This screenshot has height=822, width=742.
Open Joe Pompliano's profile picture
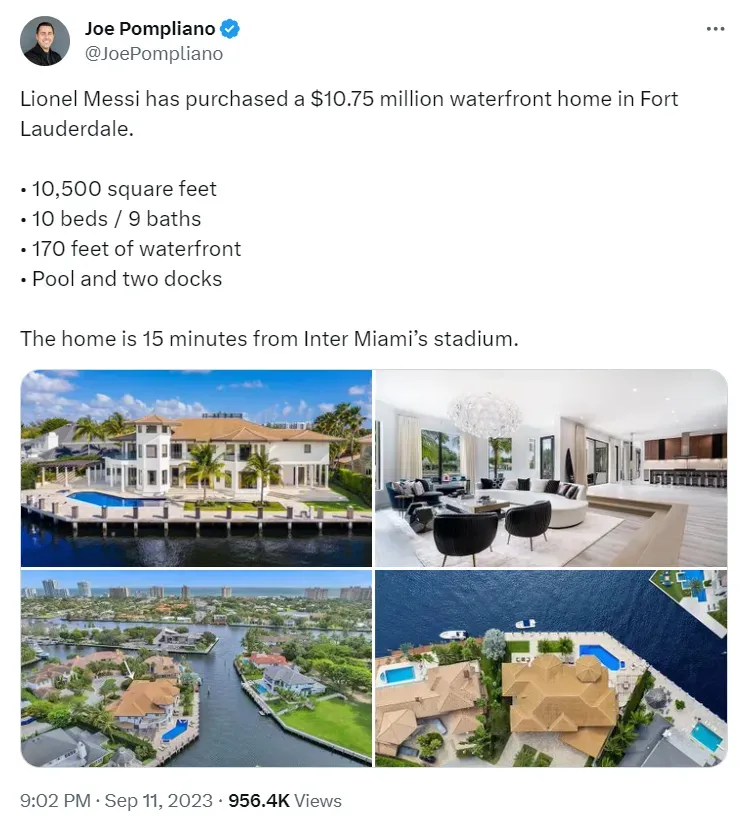[45, 41]
